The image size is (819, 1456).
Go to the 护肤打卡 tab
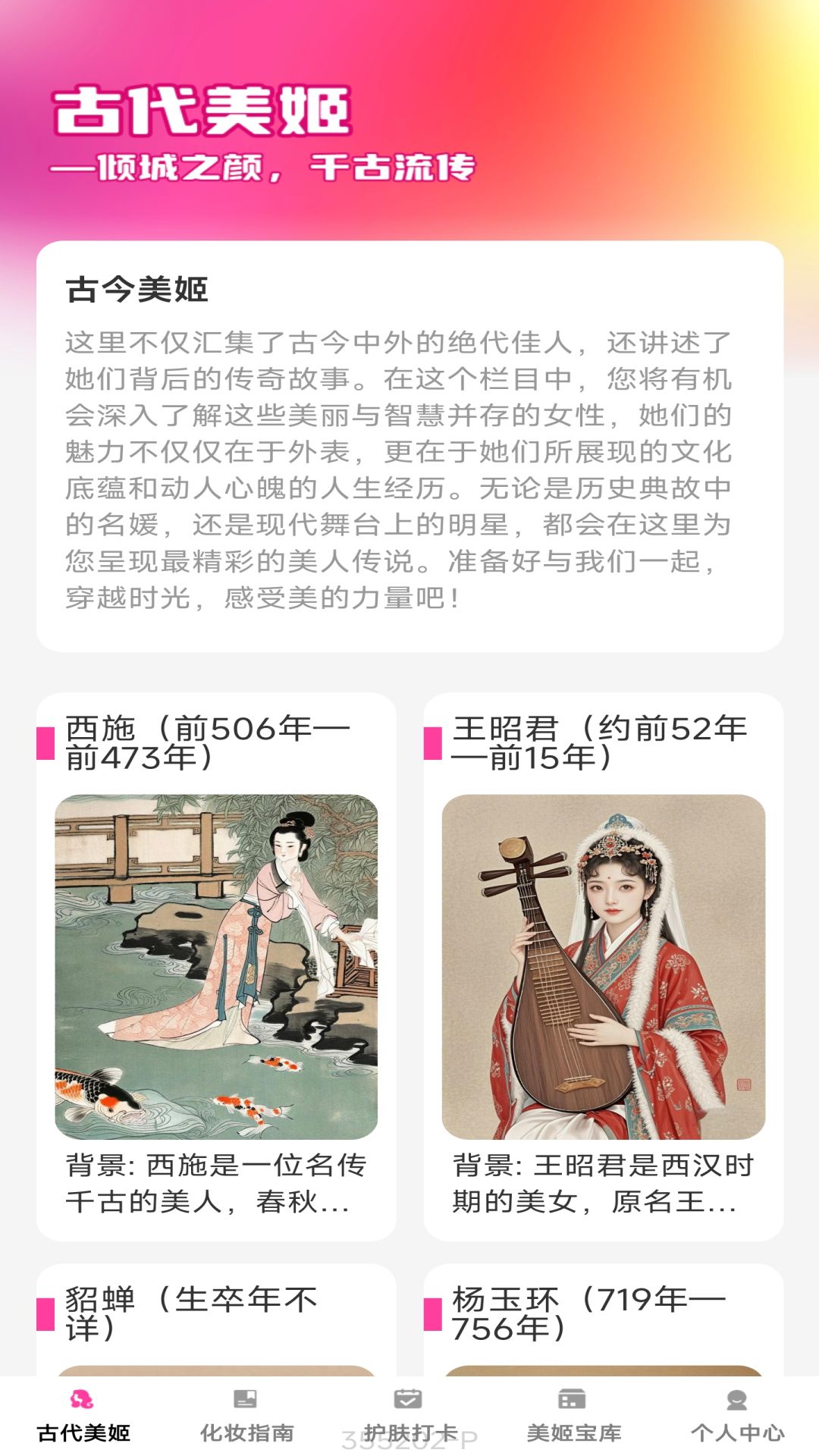409,1415
